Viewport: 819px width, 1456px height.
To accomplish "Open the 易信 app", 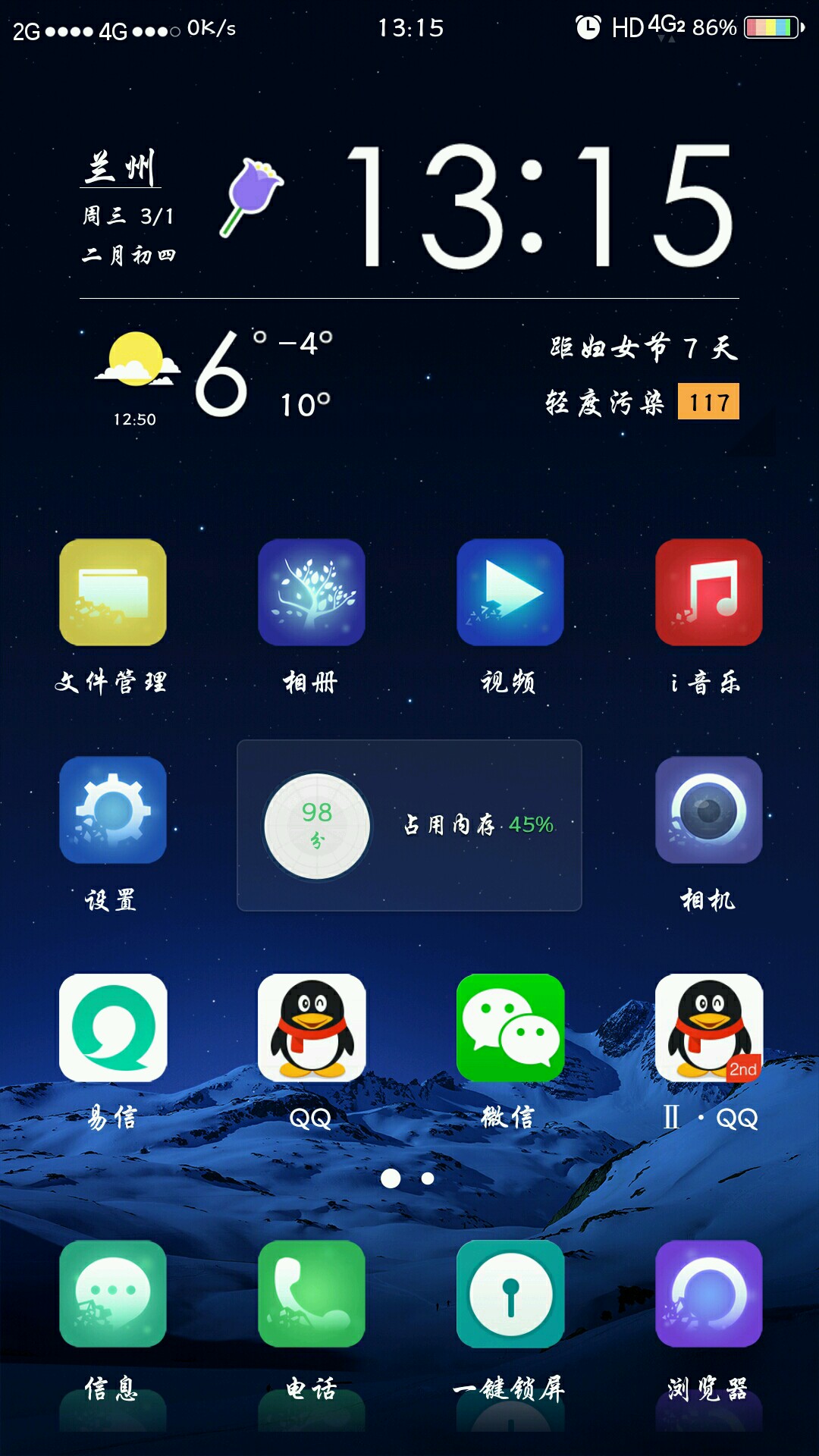I will tap(113, 1028).
